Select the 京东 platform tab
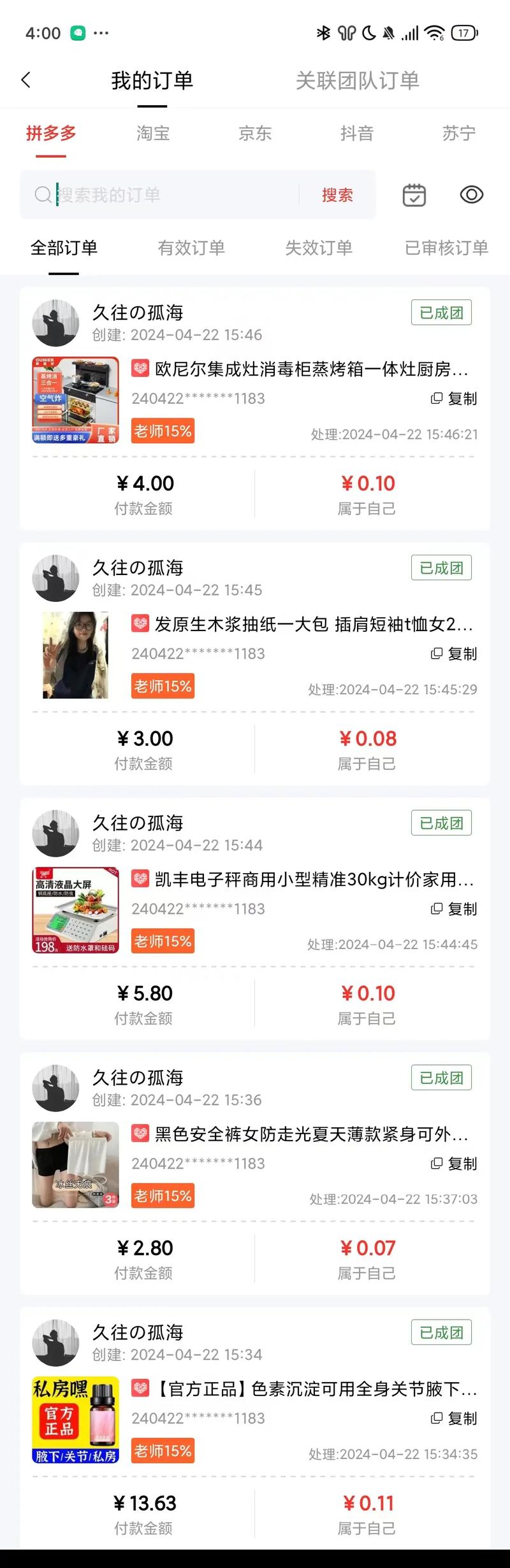The image size is (510, 1568). (255, 133)
